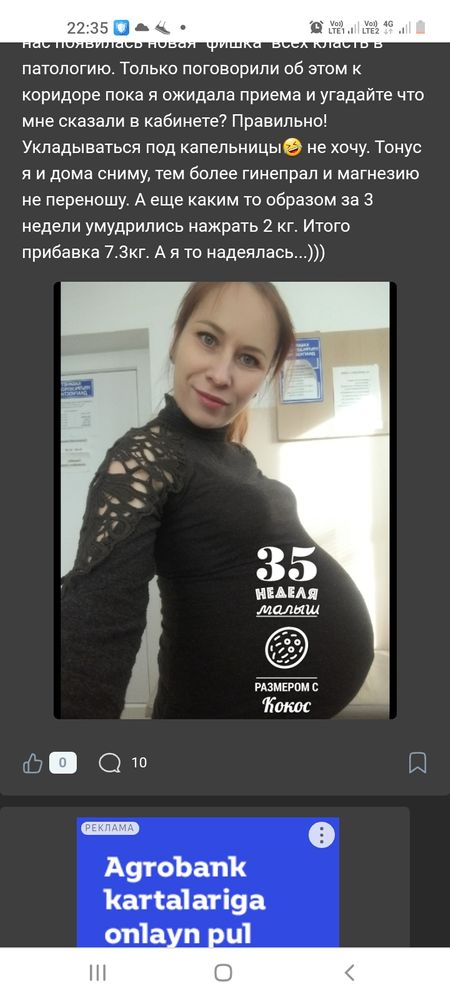Open the post's 10 comments
The width and height of the screenshot is (450, 1000).
(x=122, y=763)
